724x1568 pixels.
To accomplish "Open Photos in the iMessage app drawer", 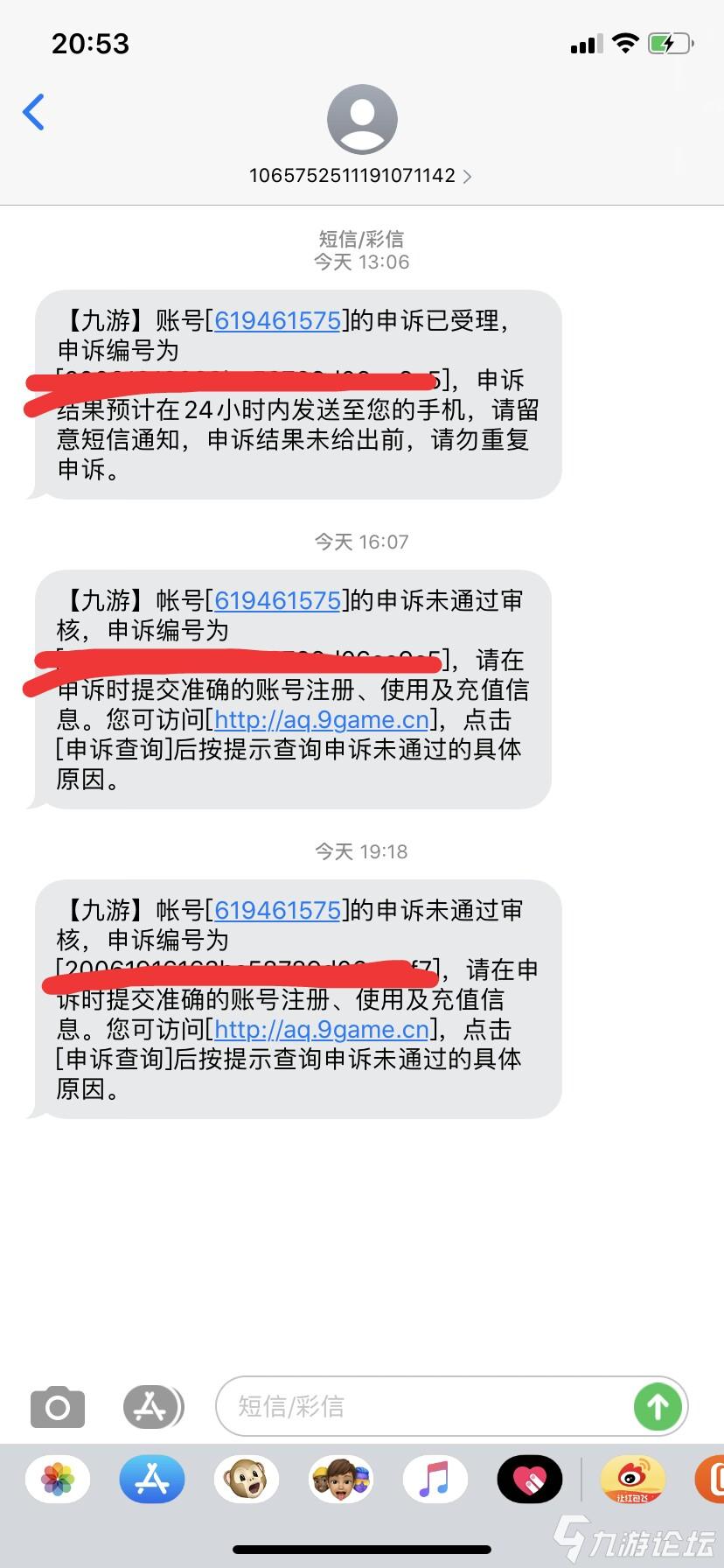I will click(x=57, y=1479).
